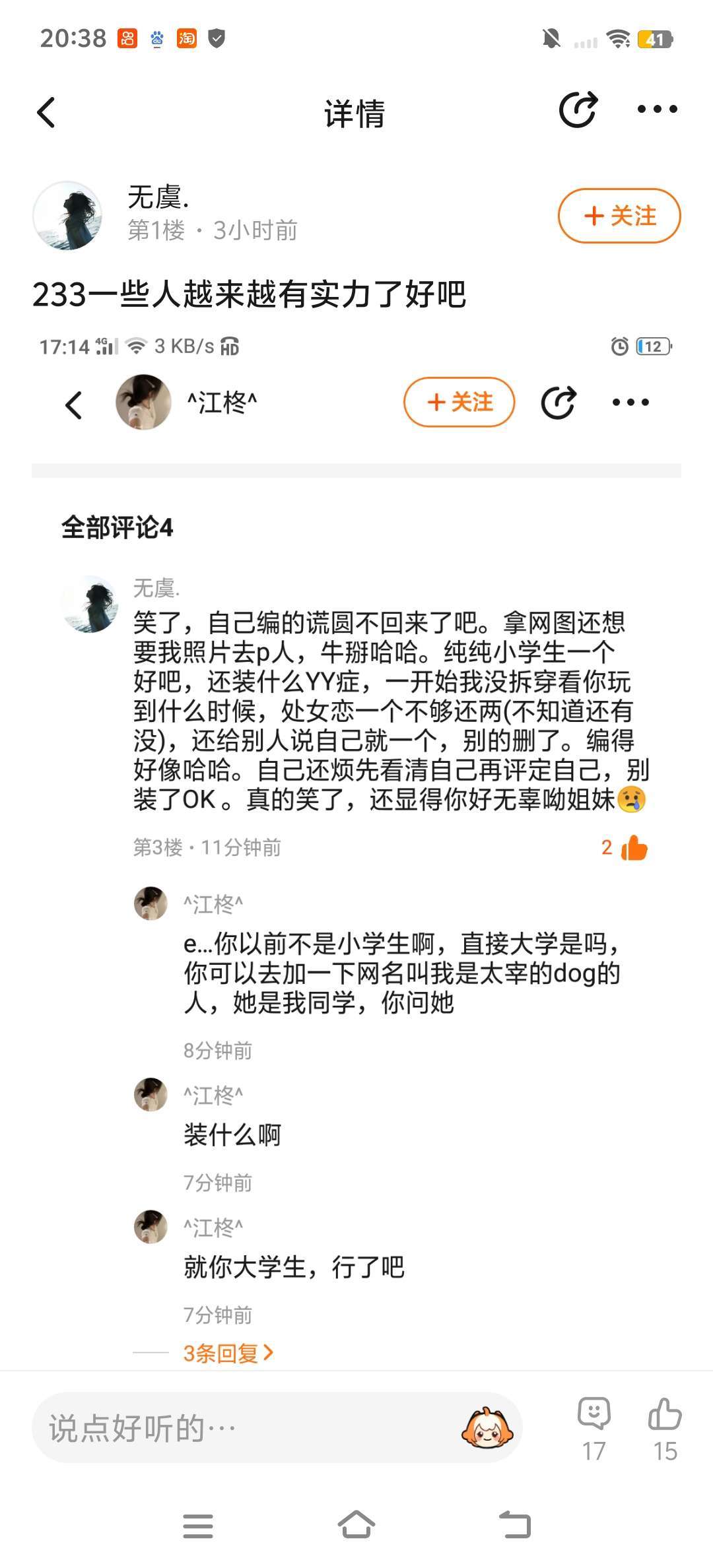Open the top-right overflow menu

point(657,110)
